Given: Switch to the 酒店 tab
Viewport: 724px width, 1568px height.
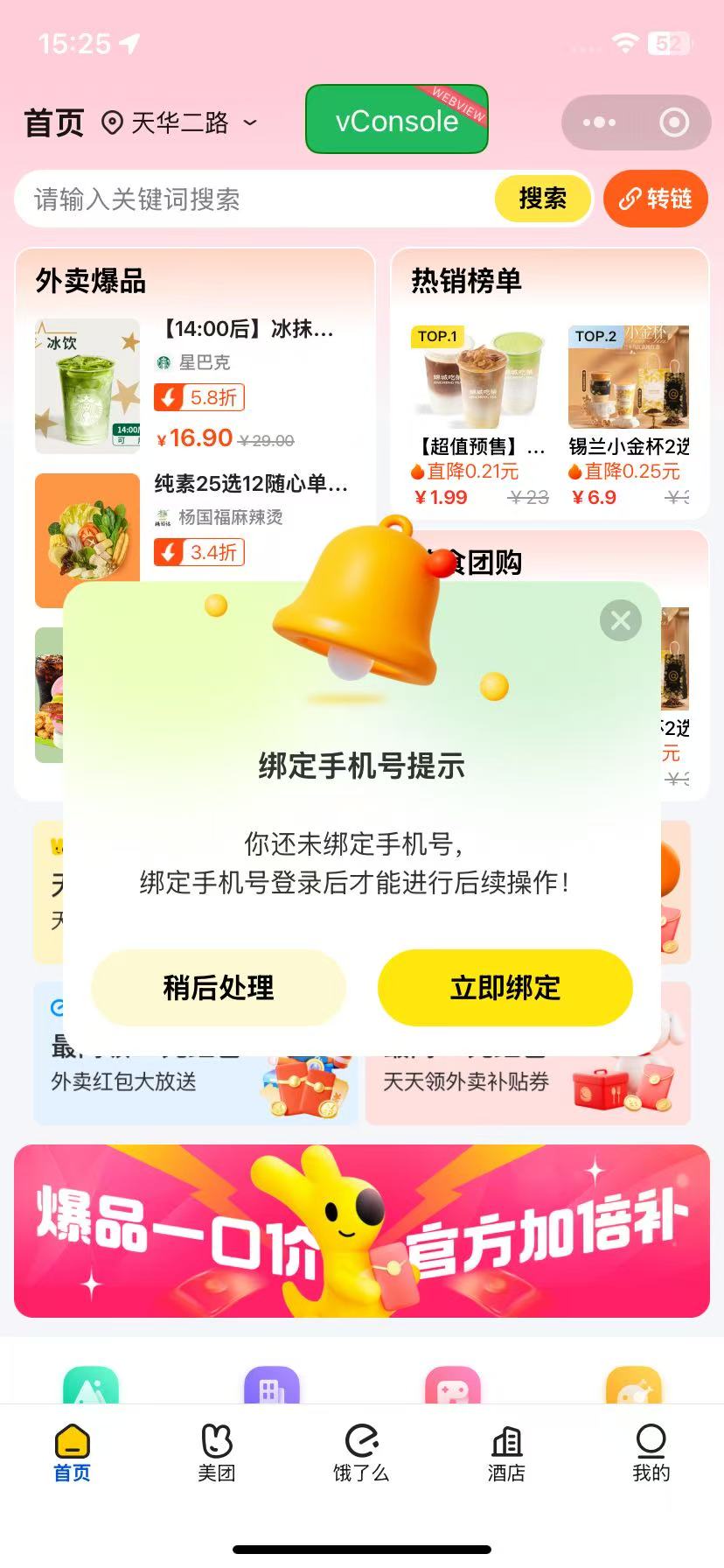Looking at the screenshot, I should 506,1452.
